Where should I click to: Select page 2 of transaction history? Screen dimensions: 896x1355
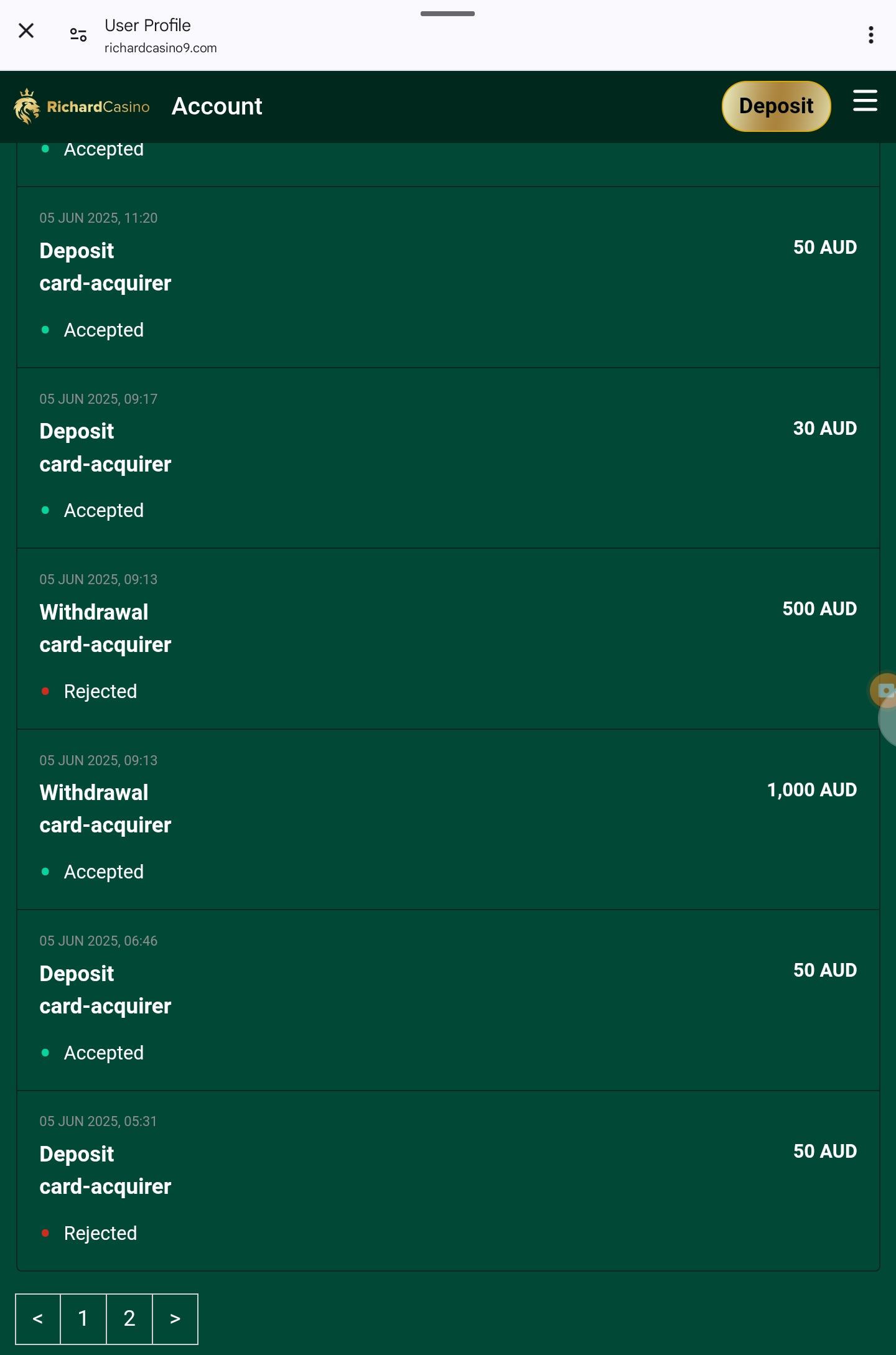[x=129, y=1318]
